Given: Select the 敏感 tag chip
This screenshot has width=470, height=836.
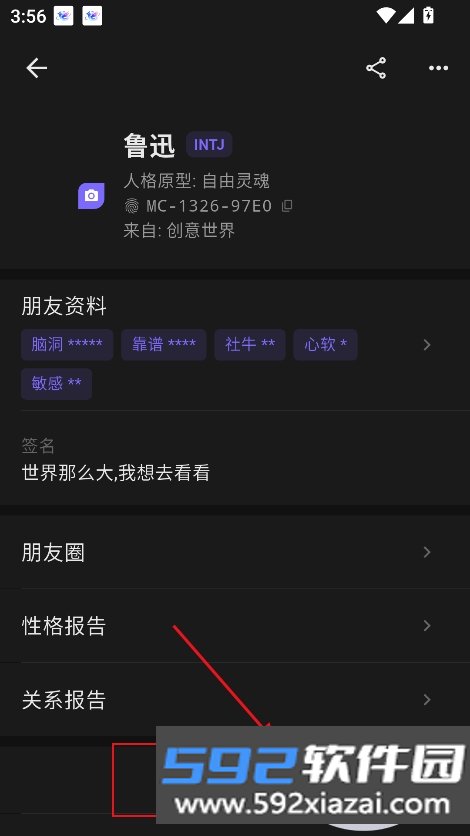Looking at the screenshot, I should point(56,383).
